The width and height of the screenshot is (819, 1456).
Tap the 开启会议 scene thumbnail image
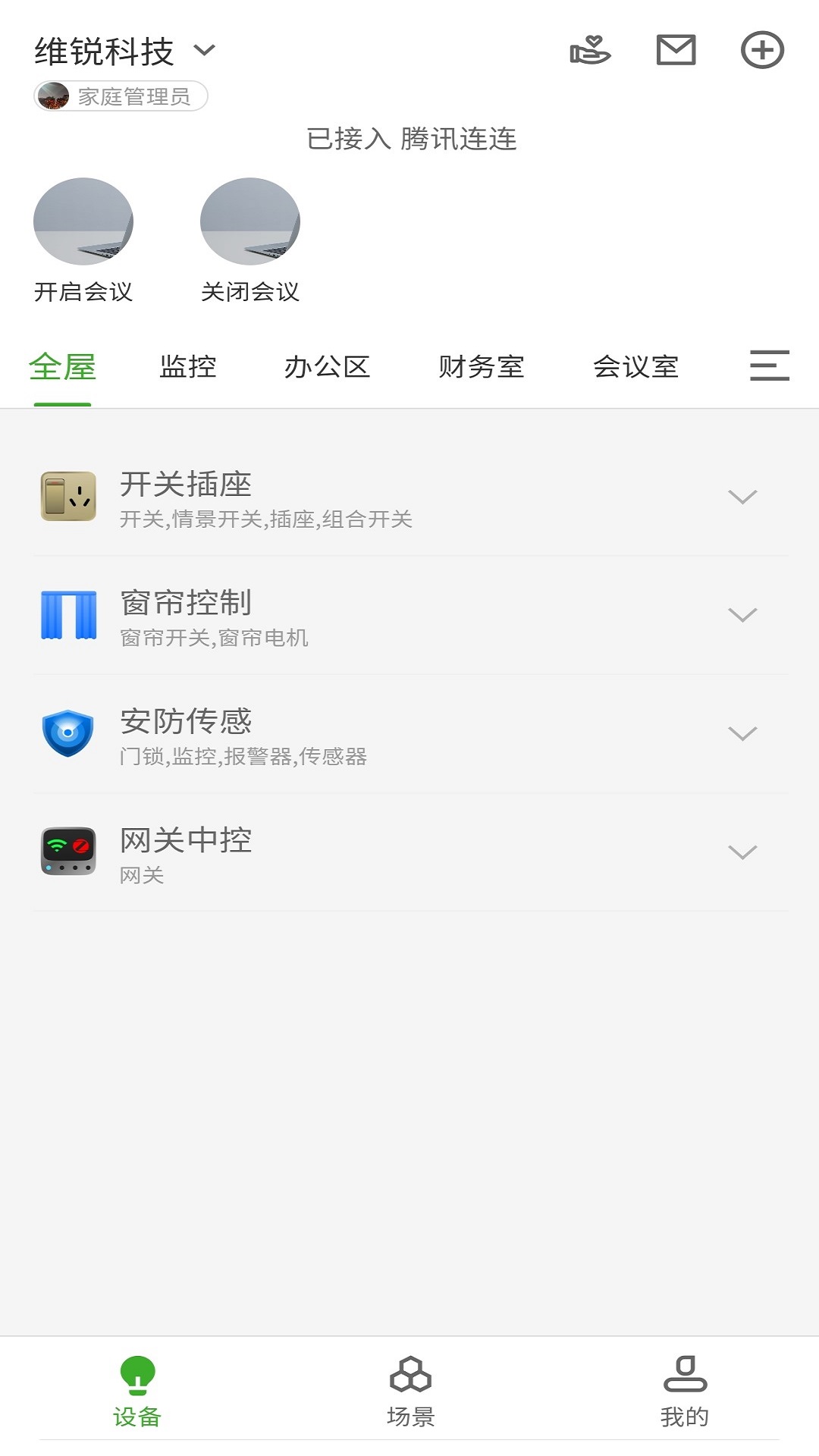click(x=84, y=221)
